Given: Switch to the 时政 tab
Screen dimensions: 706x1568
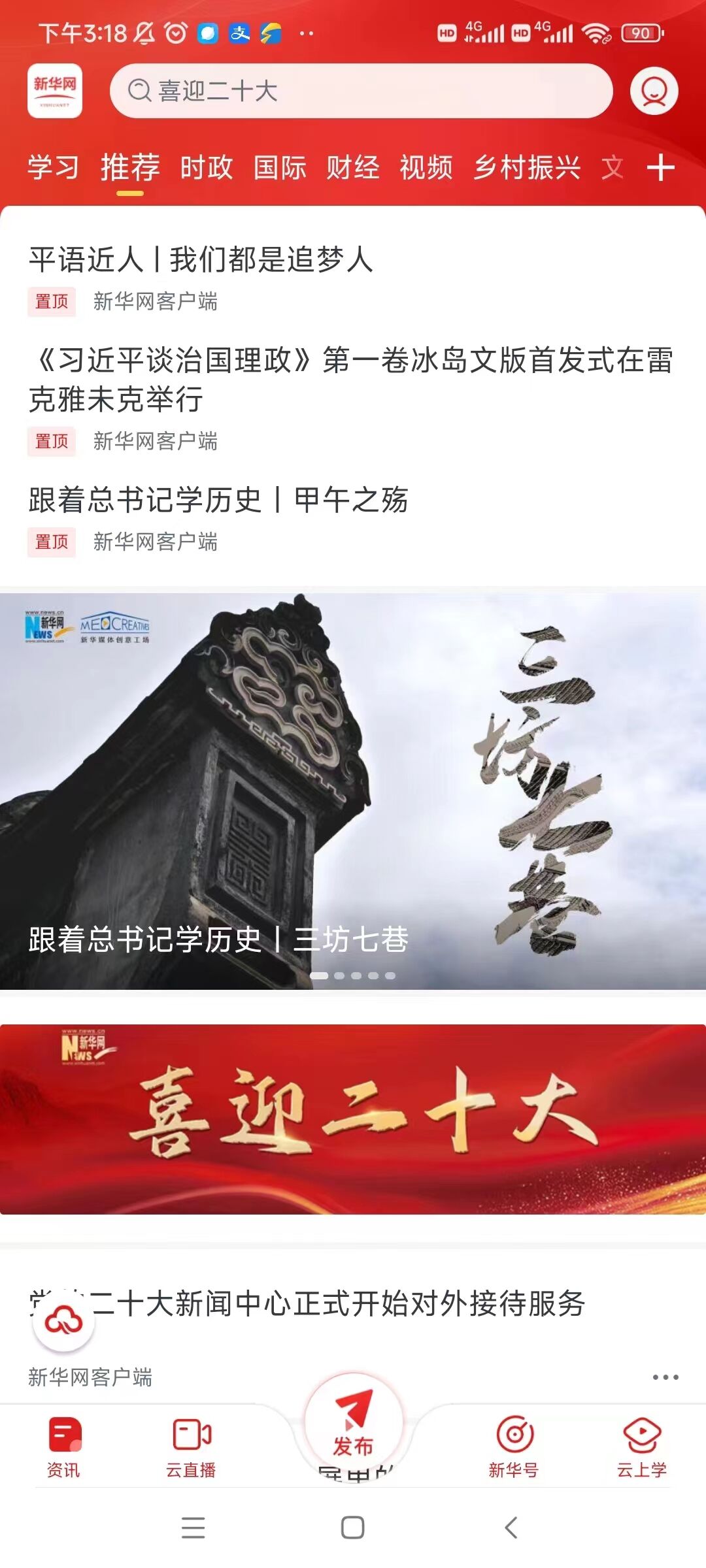Looking at the screenshot, I should [x=207, y=168].
